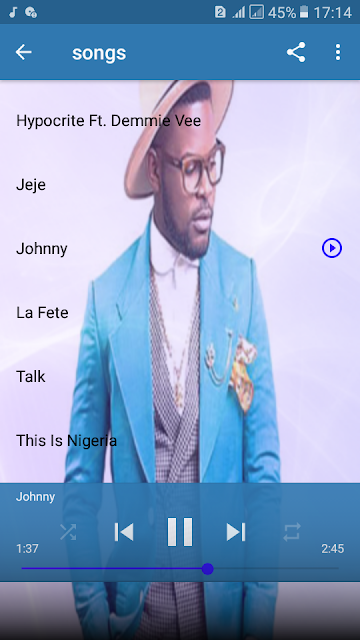Share the songs list
The width and height of the screenshot is (360, 640).
click(x=296, y=52)
